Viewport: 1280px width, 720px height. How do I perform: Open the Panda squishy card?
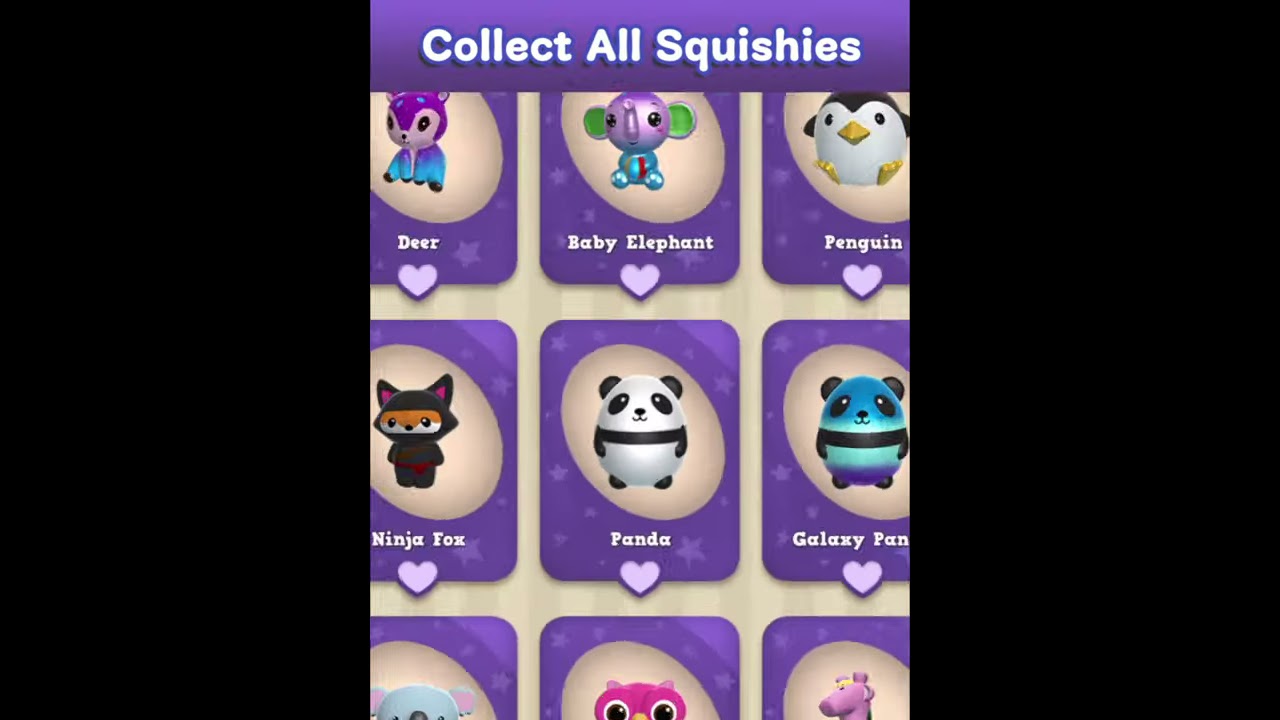(640, 450)
